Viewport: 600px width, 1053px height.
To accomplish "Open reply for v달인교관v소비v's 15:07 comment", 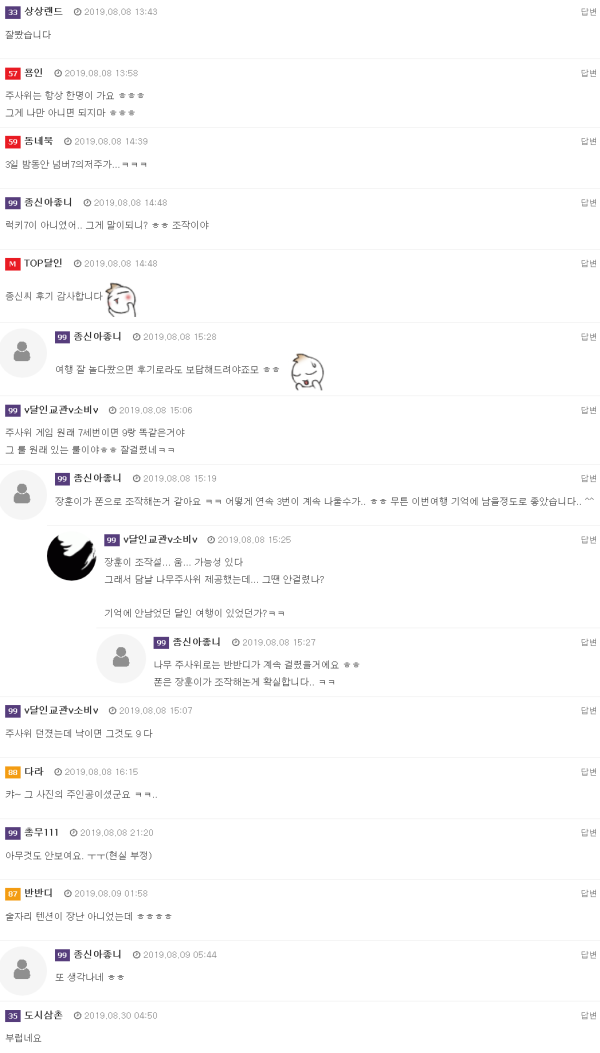I will (588, 711).
